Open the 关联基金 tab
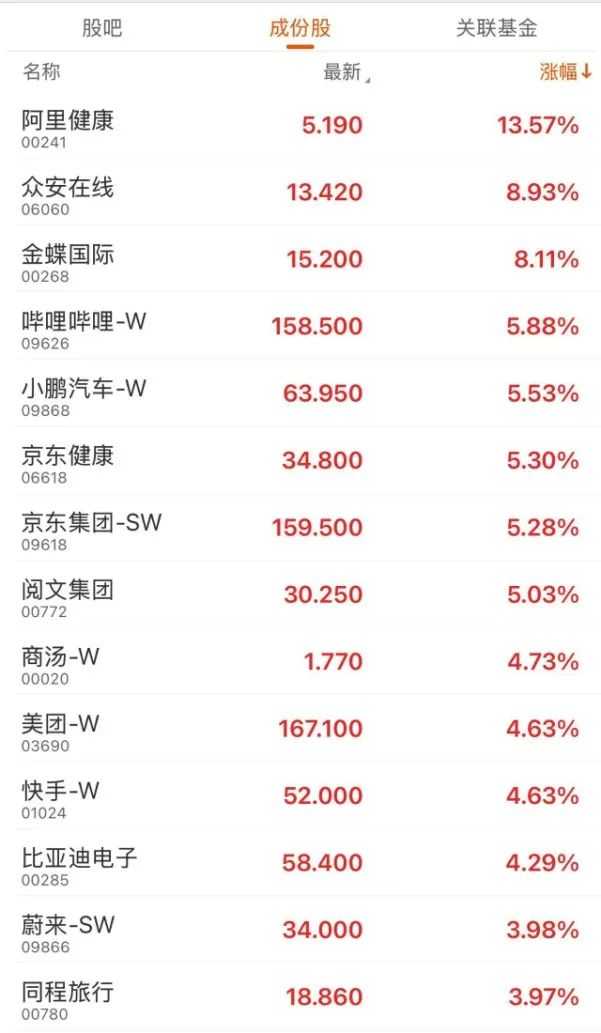 (x=497, y=28)
